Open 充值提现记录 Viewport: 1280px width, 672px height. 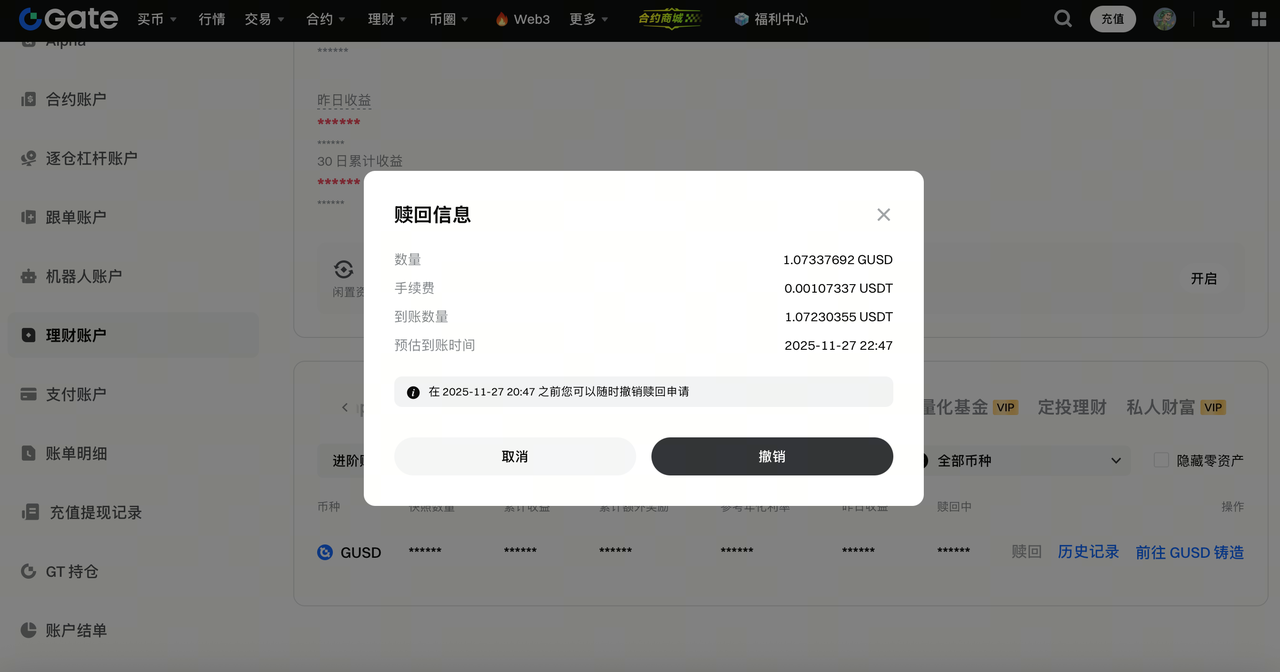pos(96,512)
